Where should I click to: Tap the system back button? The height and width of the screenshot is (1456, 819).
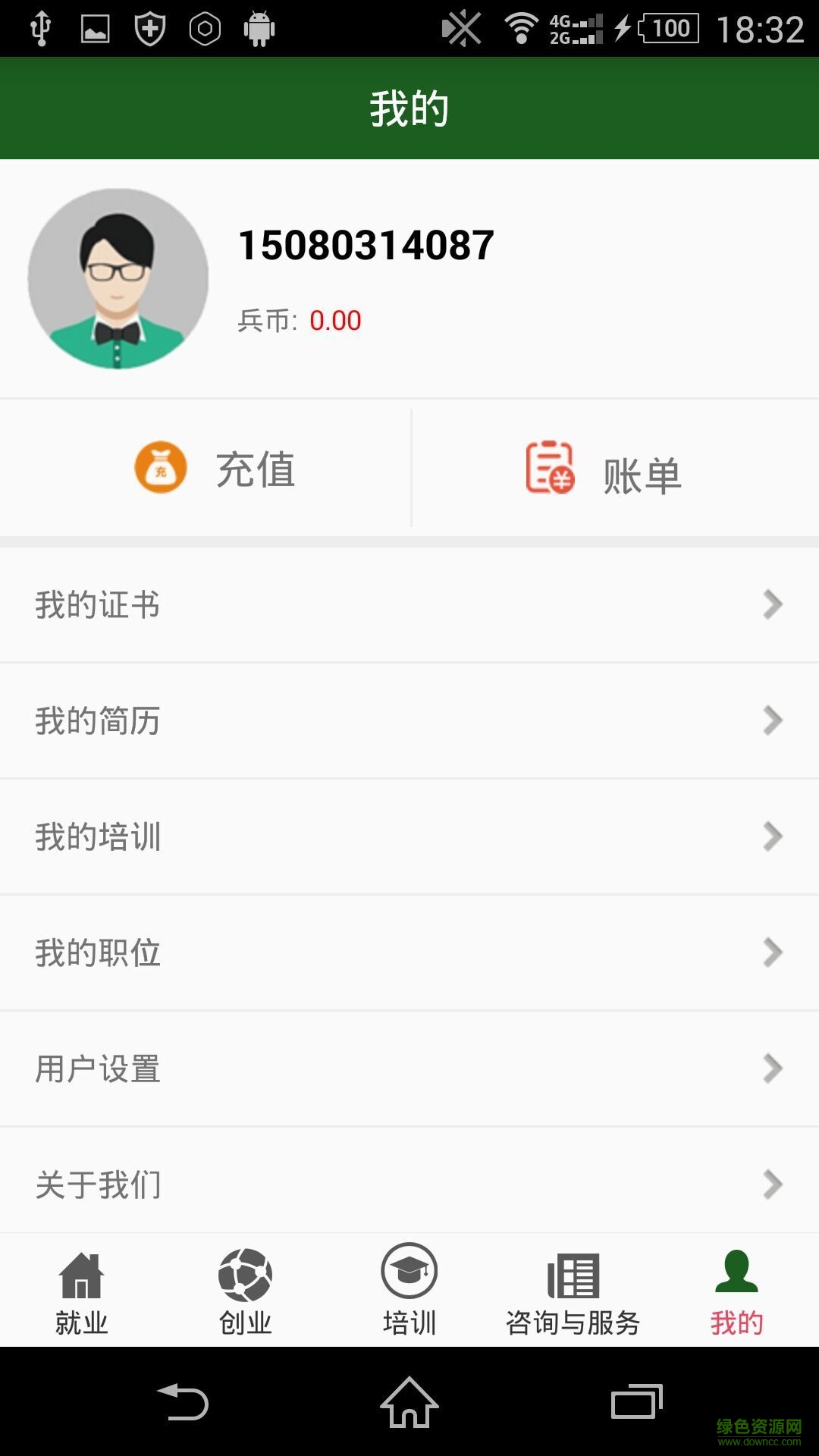[183, 1402]
